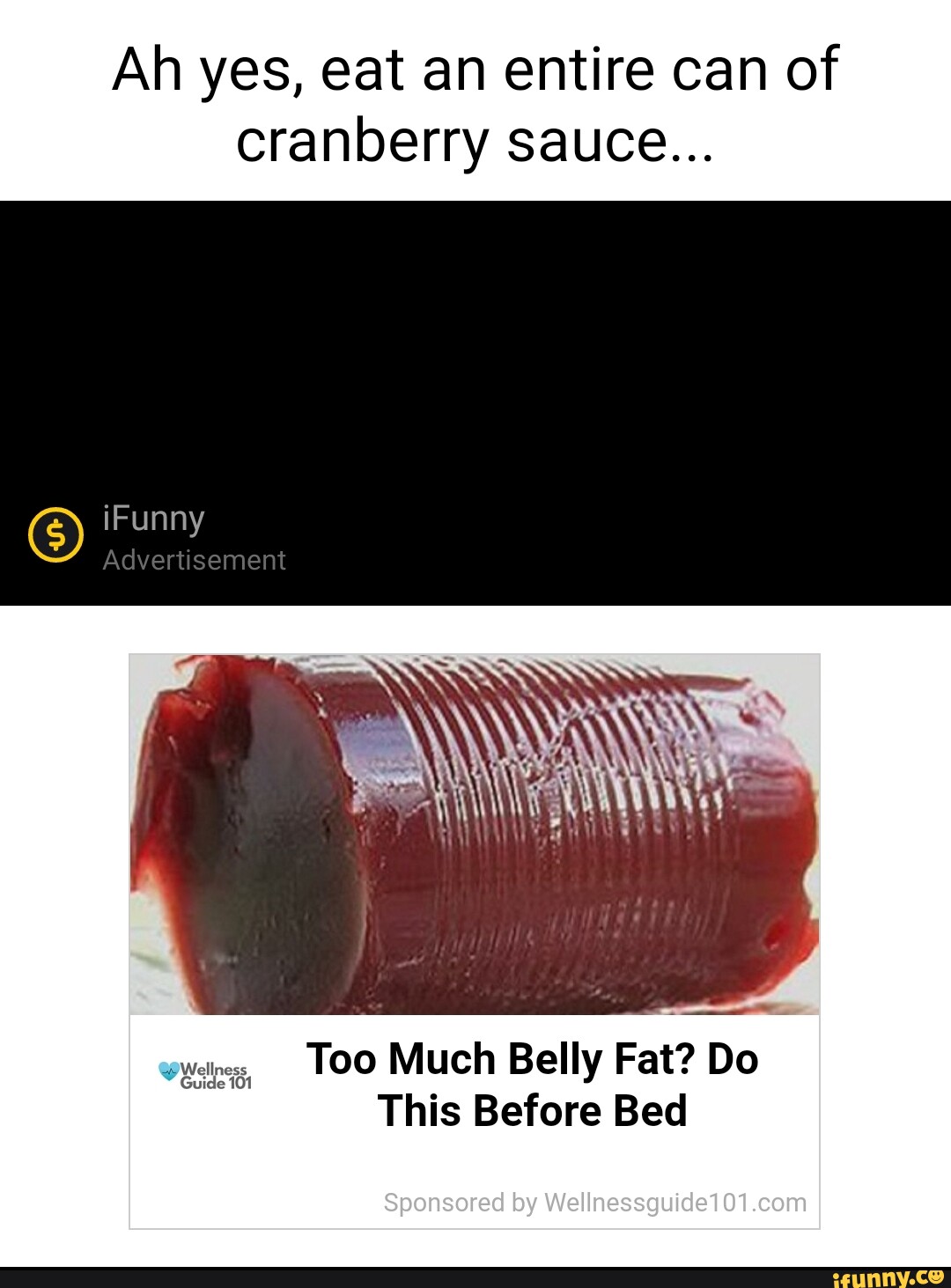
Task: Tap the dollar symbol inside the yellow circle
Action: pyautogui.click(x=55, y=533)
